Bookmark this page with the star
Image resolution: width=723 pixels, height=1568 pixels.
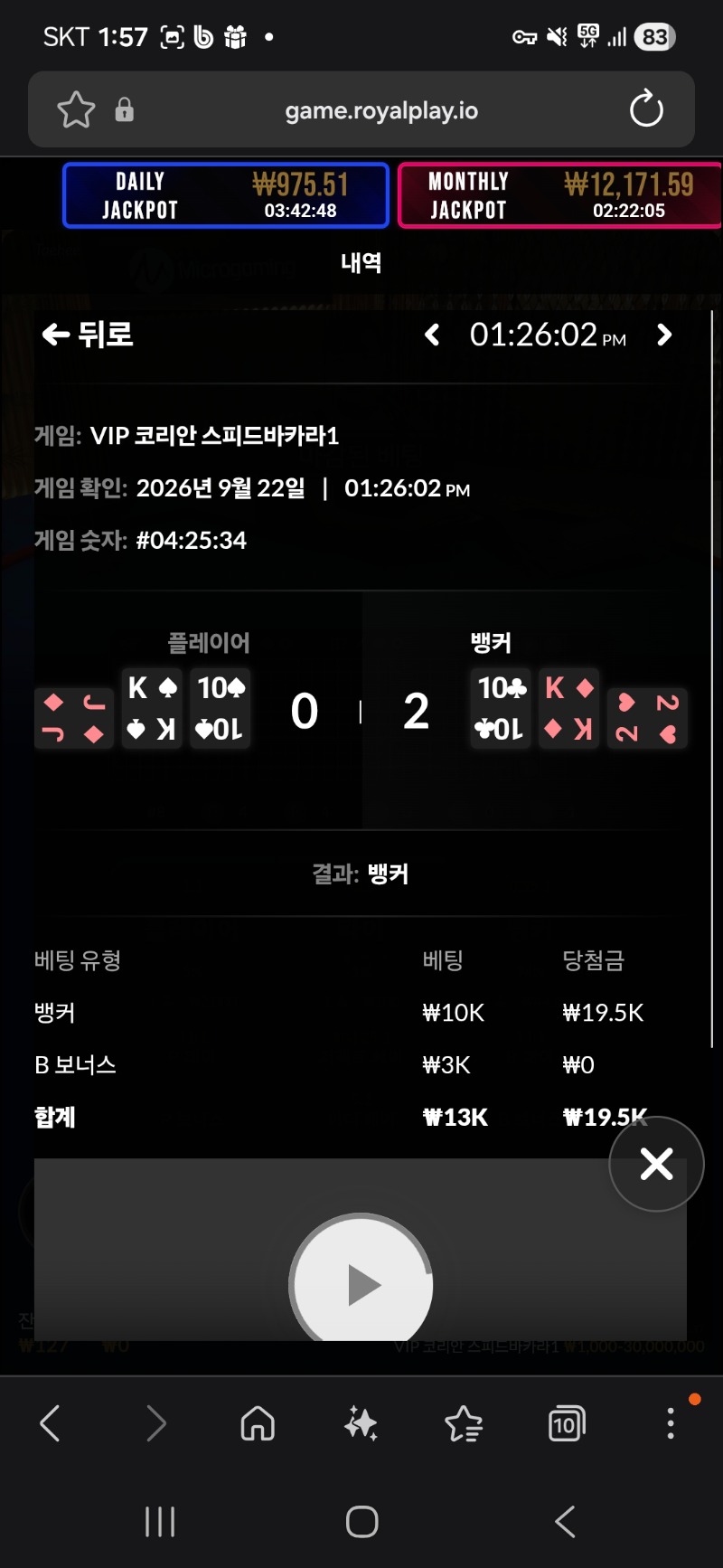76,109
